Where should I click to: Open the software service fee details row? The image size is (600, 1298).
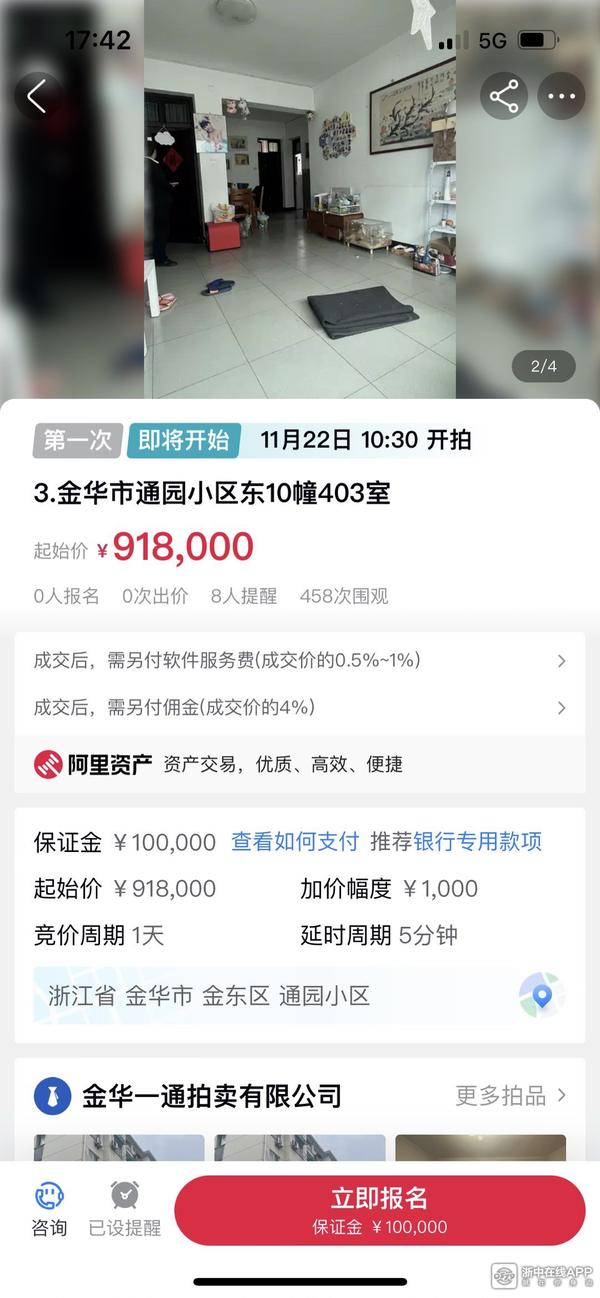click(x=300, y=660)
